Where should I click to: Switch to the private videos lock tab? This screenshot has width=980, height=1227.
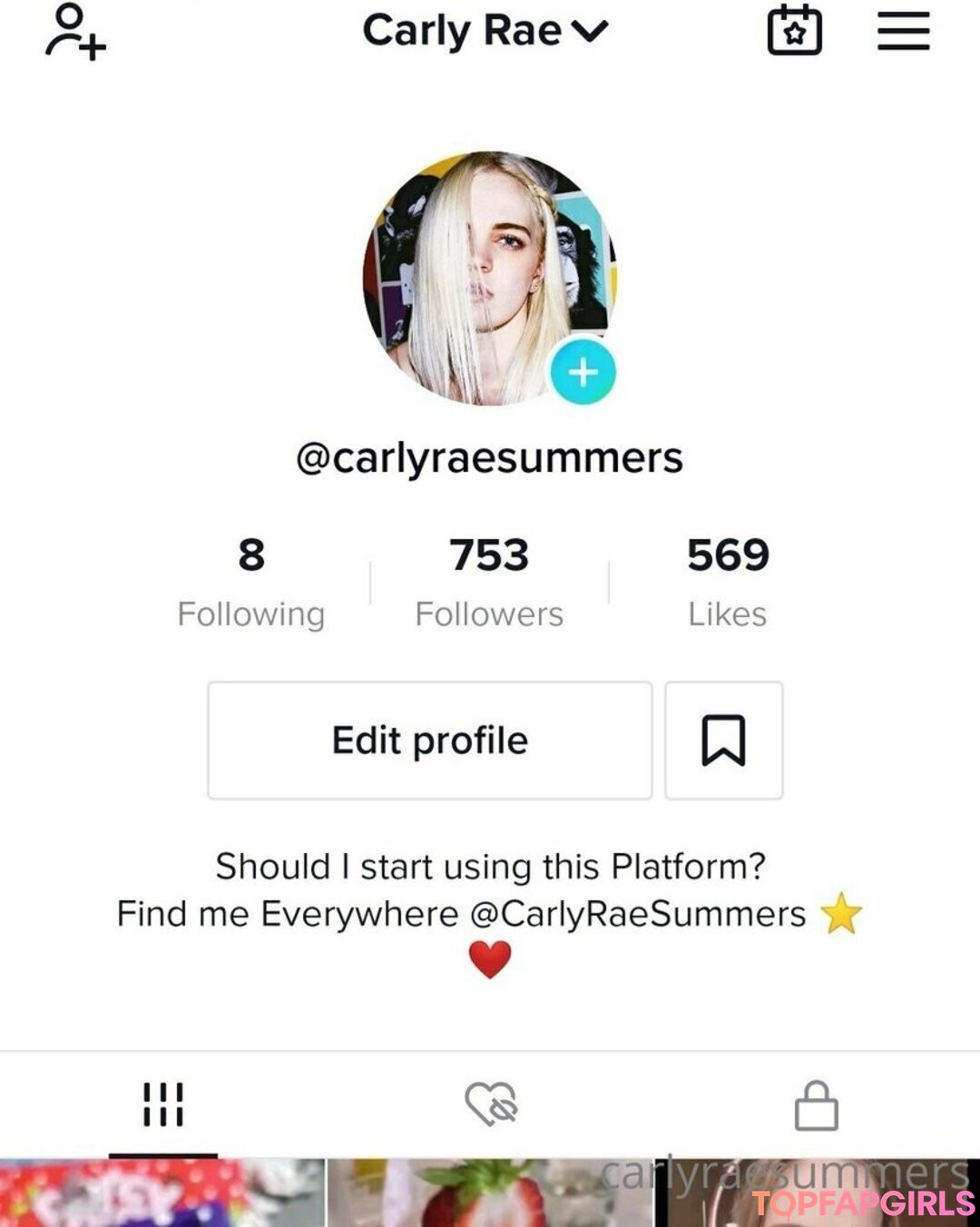pos(816,1104)
